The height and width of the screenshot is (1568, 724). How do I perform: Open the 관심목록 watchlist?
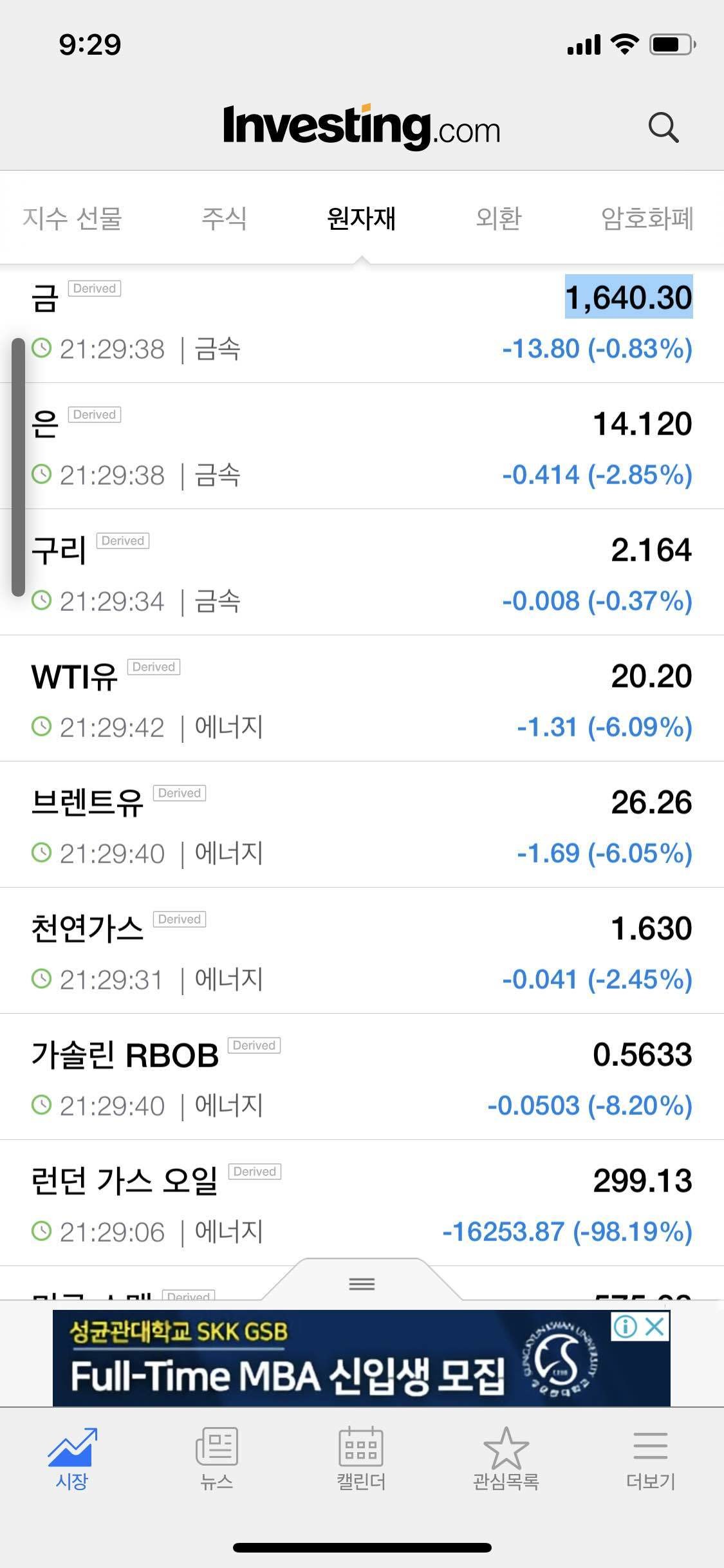506,1460
